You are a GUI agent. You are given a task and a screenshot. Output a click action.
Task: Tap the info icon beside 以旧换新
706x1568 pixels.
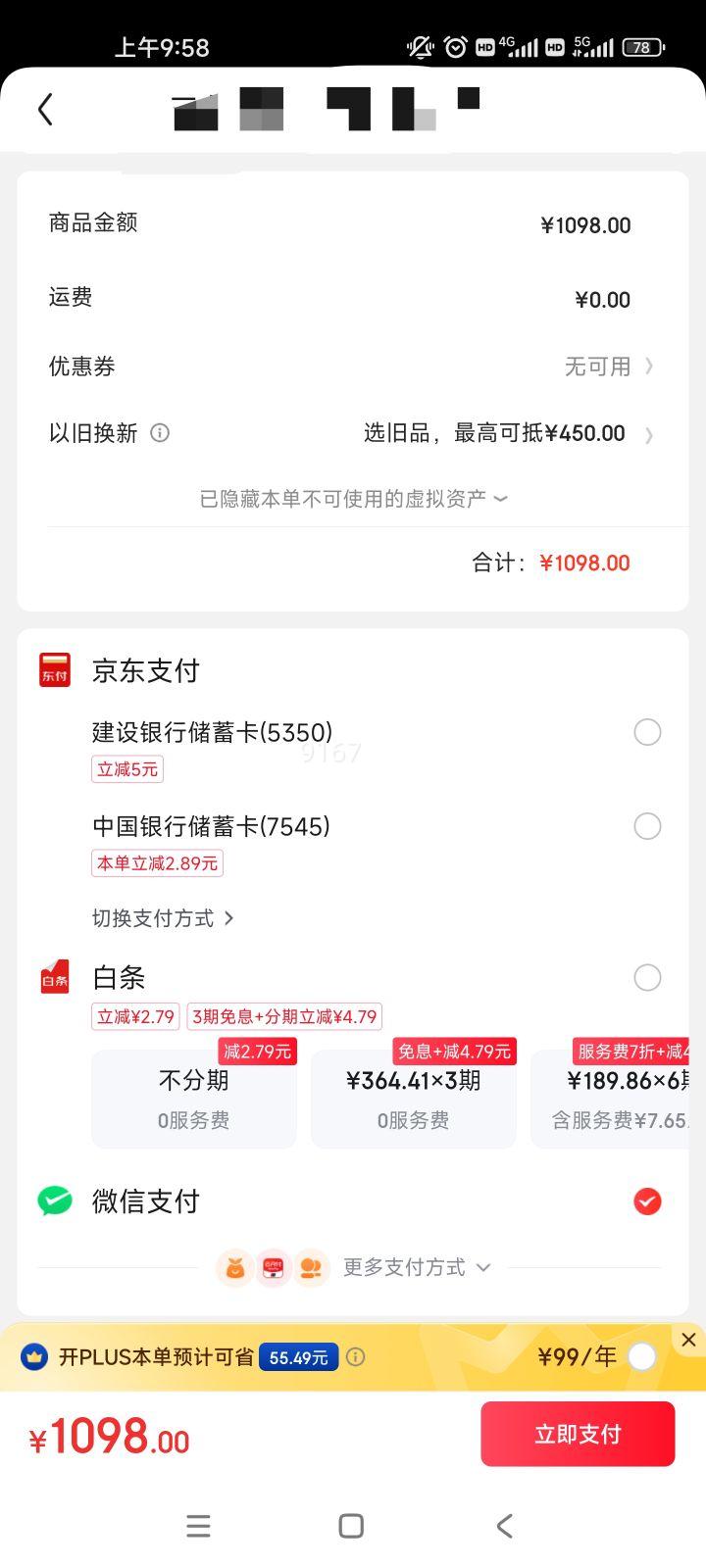click(x=160, y=432)
